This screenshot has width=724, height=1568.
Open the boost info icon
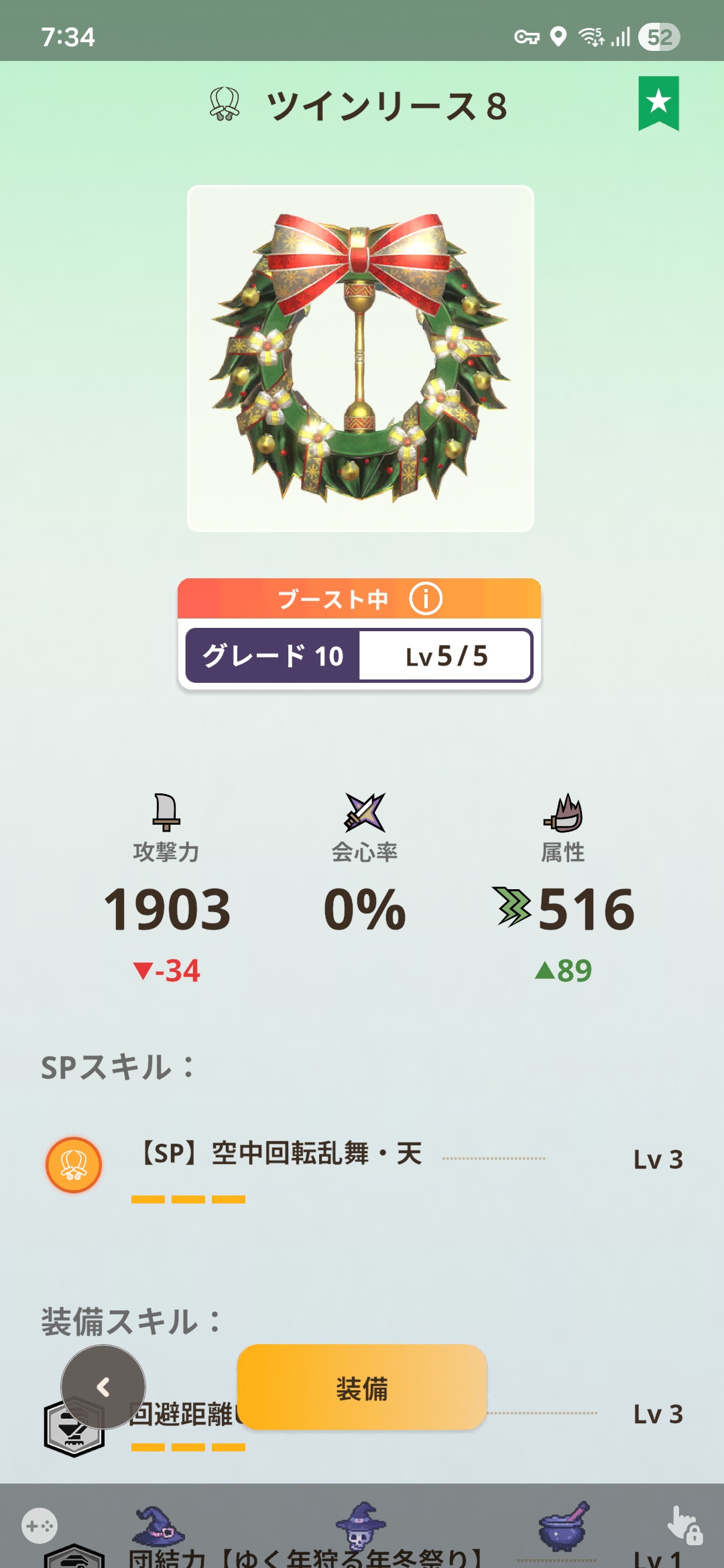click(x=426, y=598)
